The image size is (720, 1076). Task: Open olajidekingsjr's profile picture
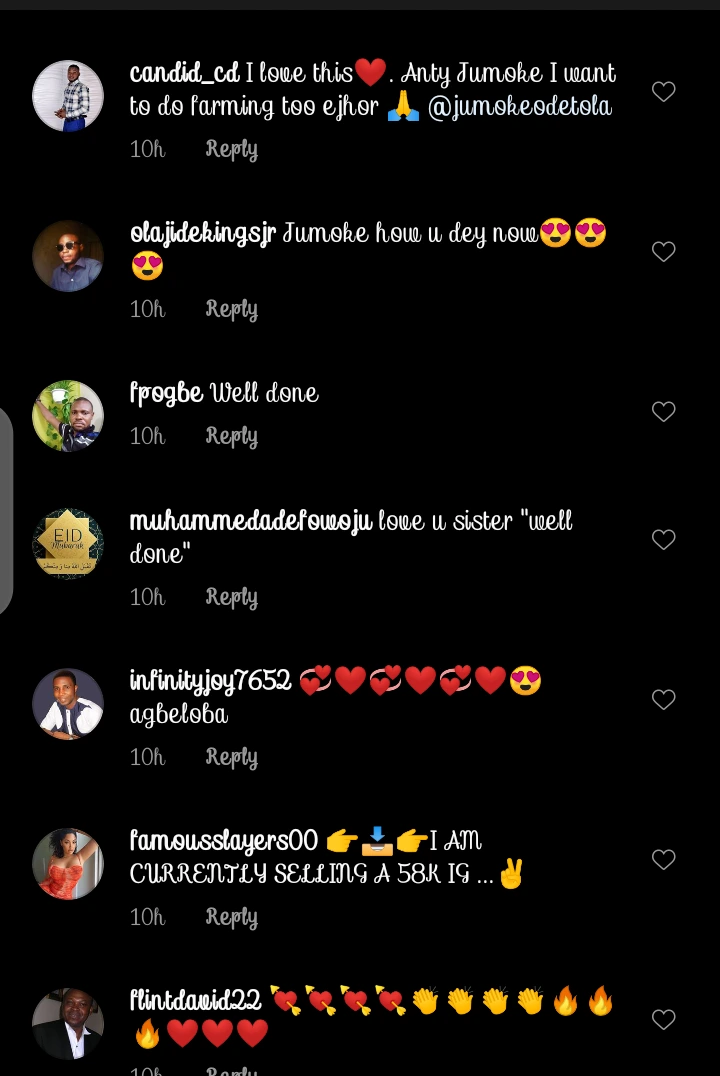(68, 256)
